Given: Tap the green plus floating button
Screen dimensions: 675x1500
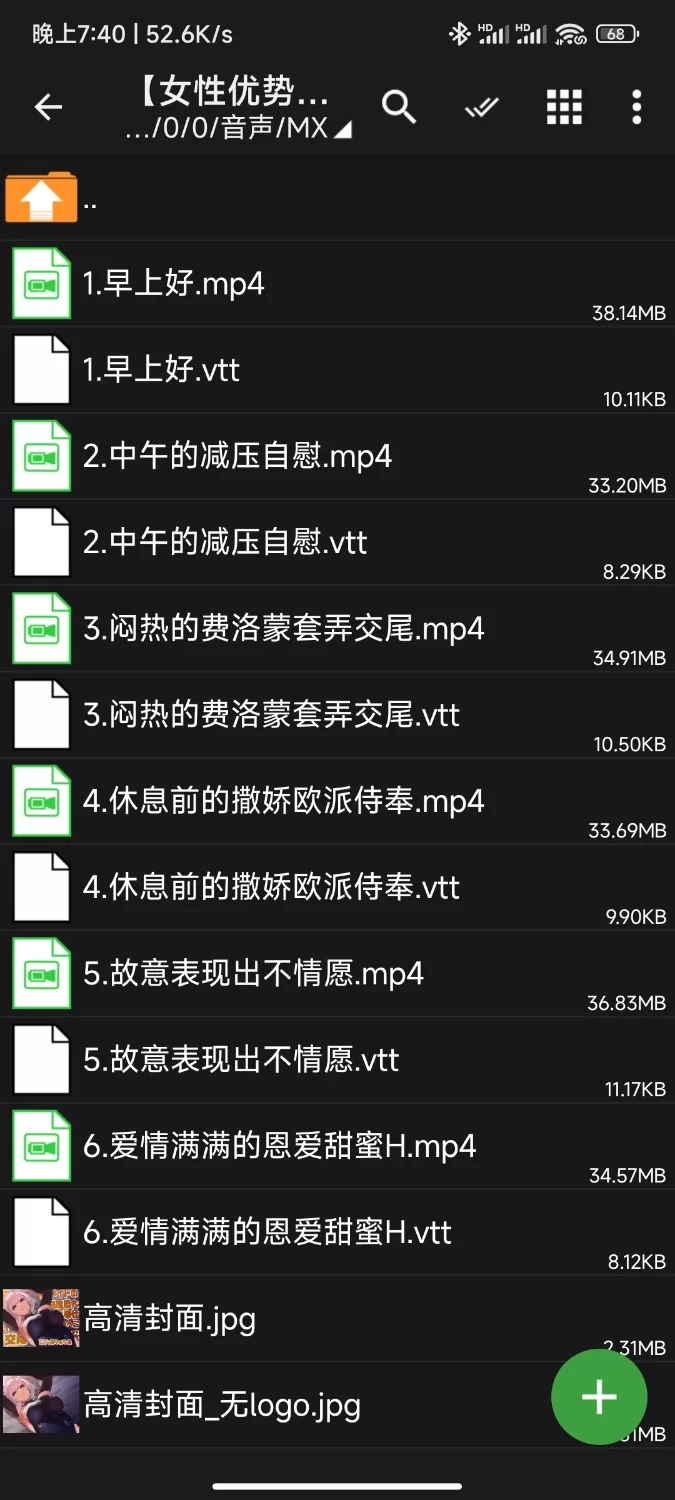Looking at the screenshot, I should pyautogui.click(x=599, y=1397).
